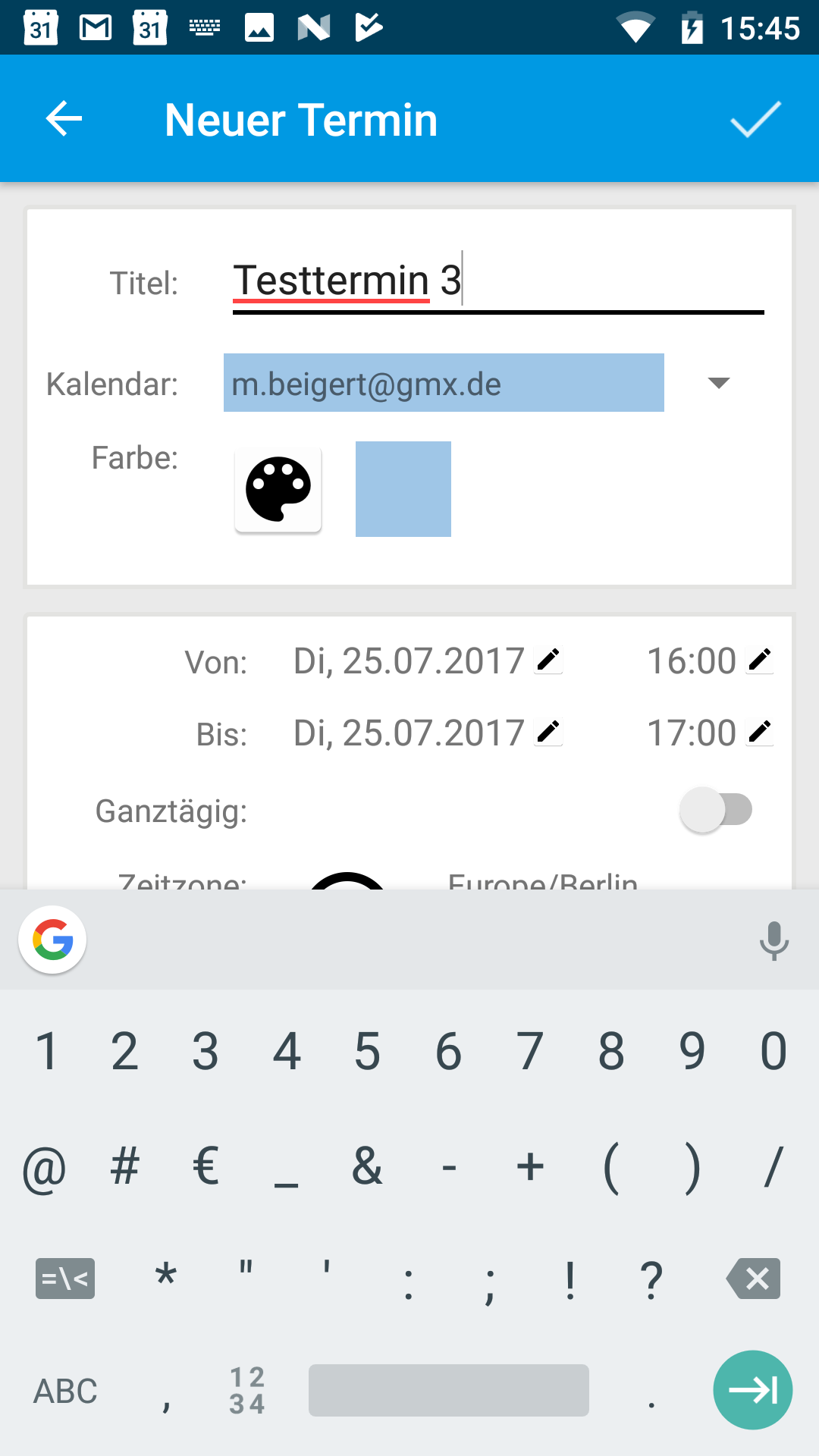Image resolution: width=819 pixels, height=1456 pixels.
Task: Edit the 16:00 start time
Action: coord(759,661)
